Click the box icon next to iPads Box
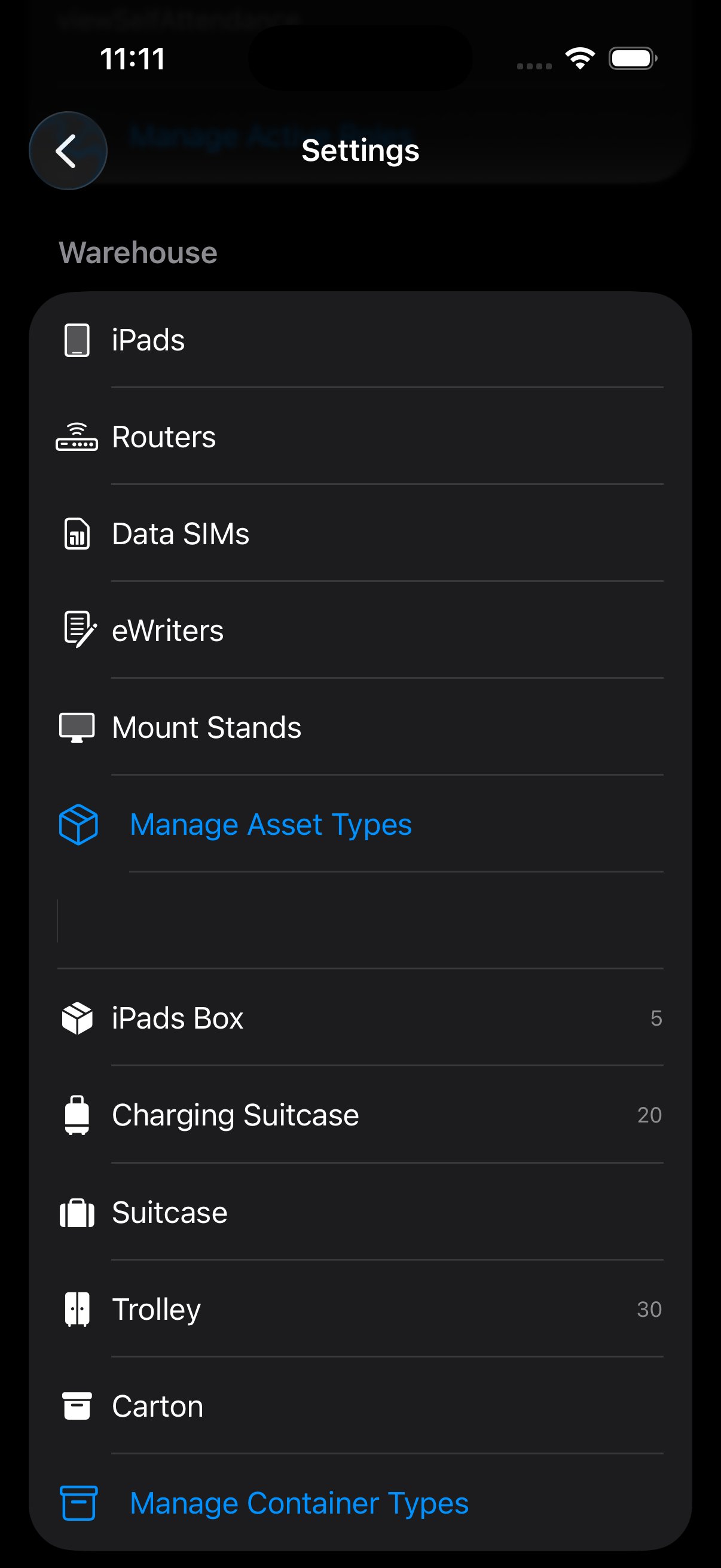 click(77, 1018)
